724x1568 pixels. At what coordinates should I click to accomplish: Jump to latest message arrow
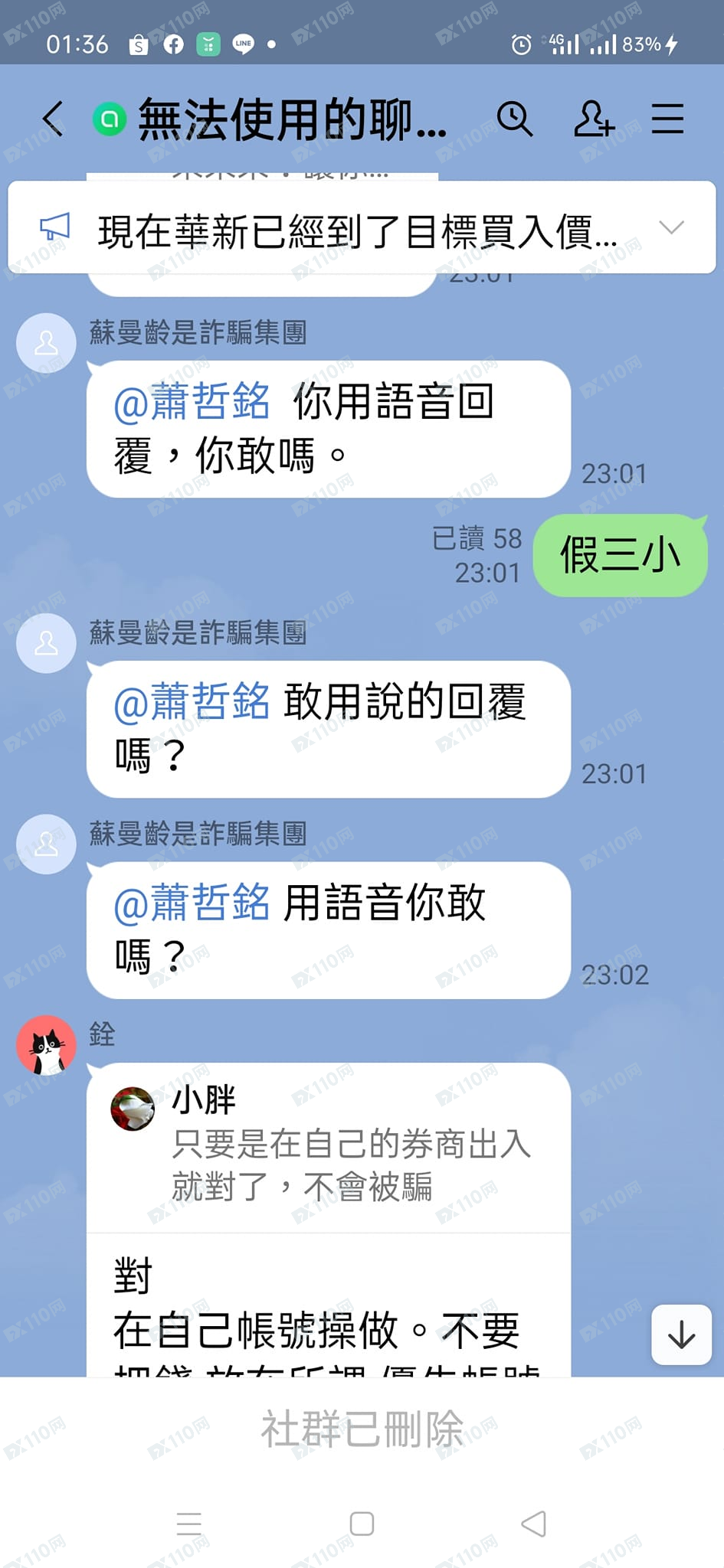coord(681,1335)
